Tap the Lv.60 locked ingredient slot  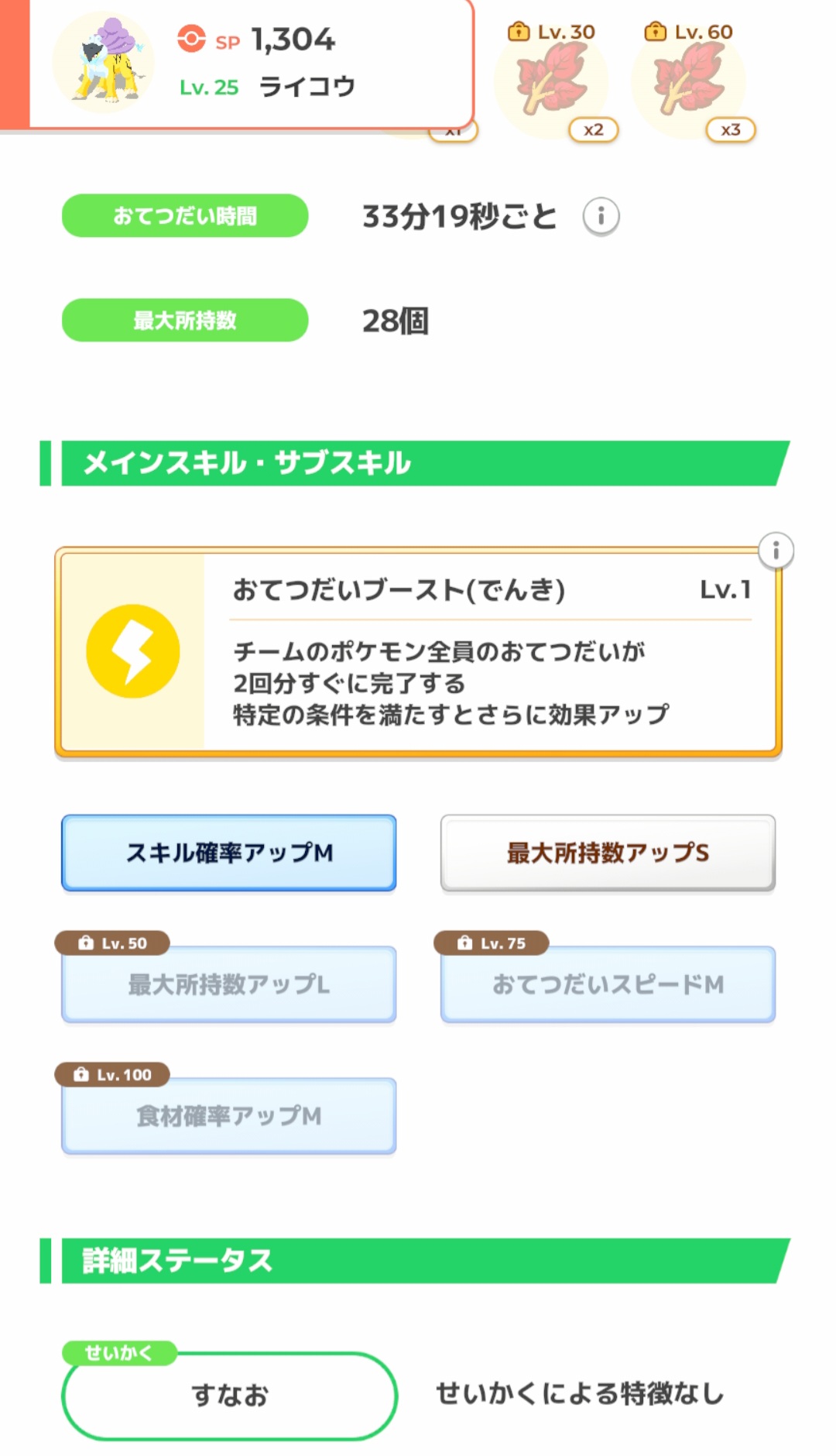[x=690, y=81]
